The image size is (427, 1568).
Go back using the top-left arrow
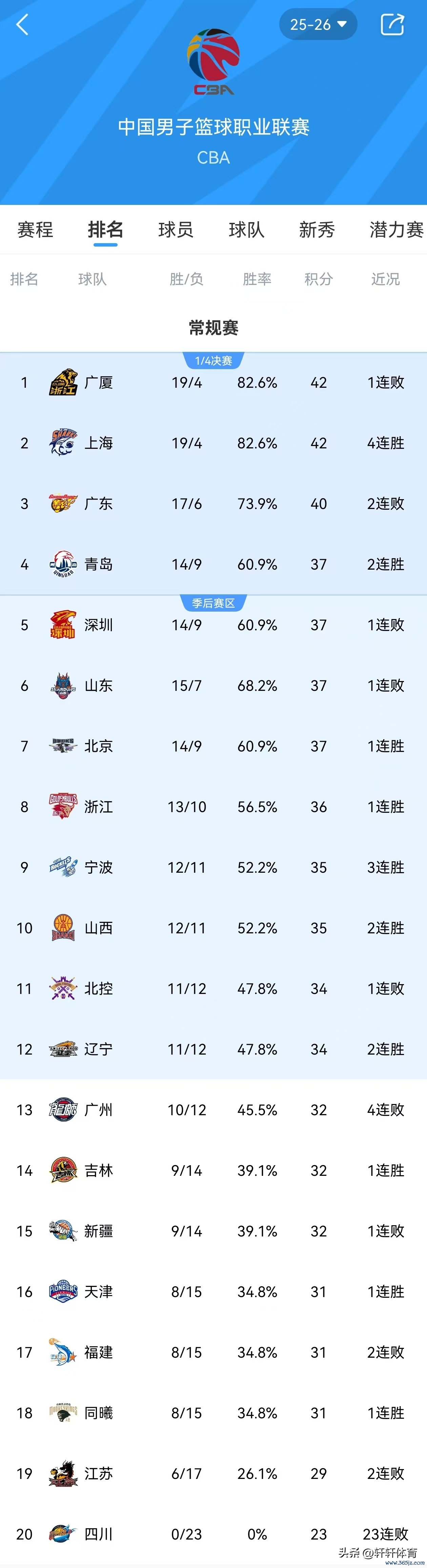point(23,25)
